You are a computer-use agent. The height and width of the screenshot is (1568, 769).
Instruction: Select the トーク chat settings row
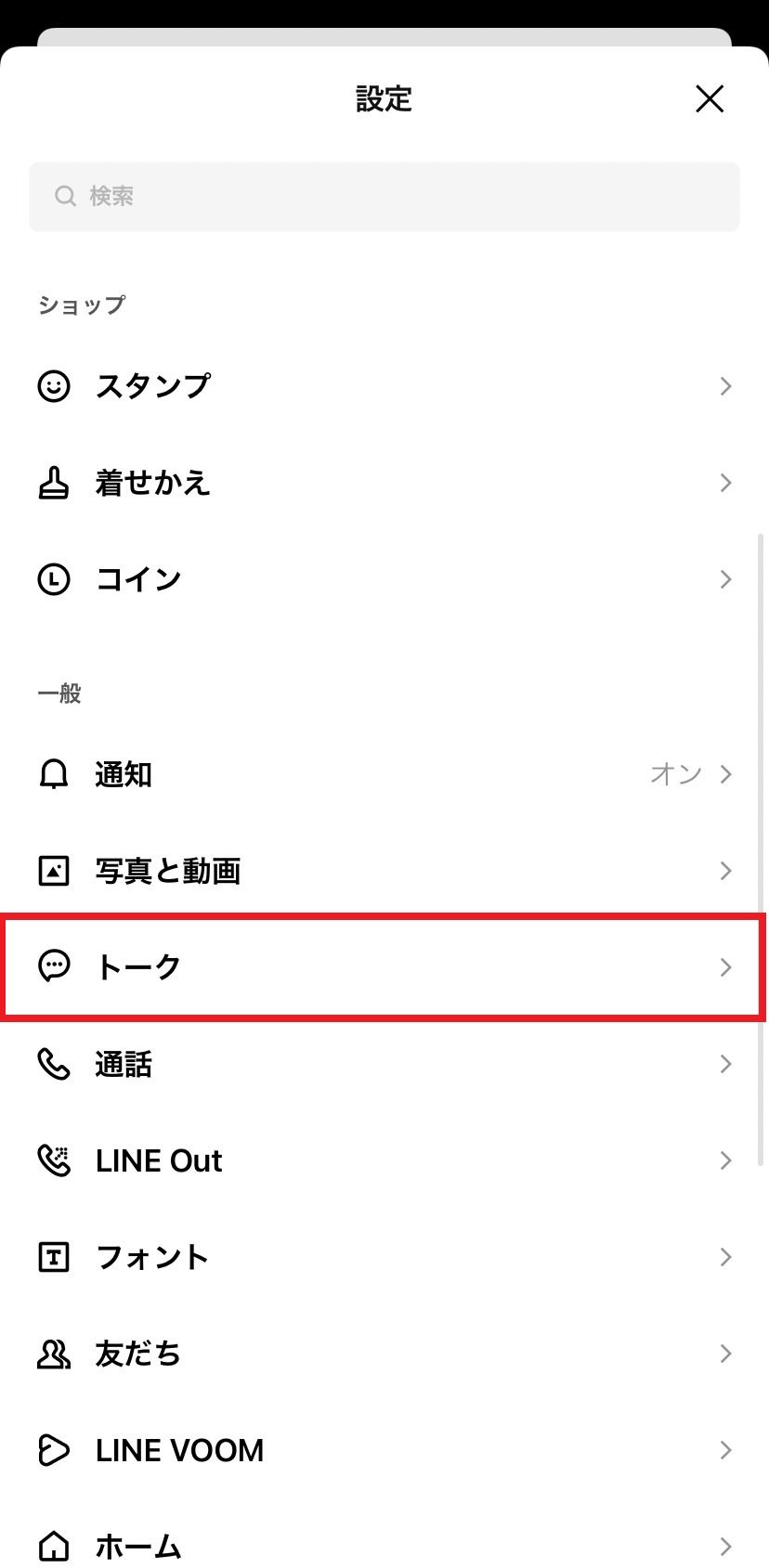pos(384,967)
